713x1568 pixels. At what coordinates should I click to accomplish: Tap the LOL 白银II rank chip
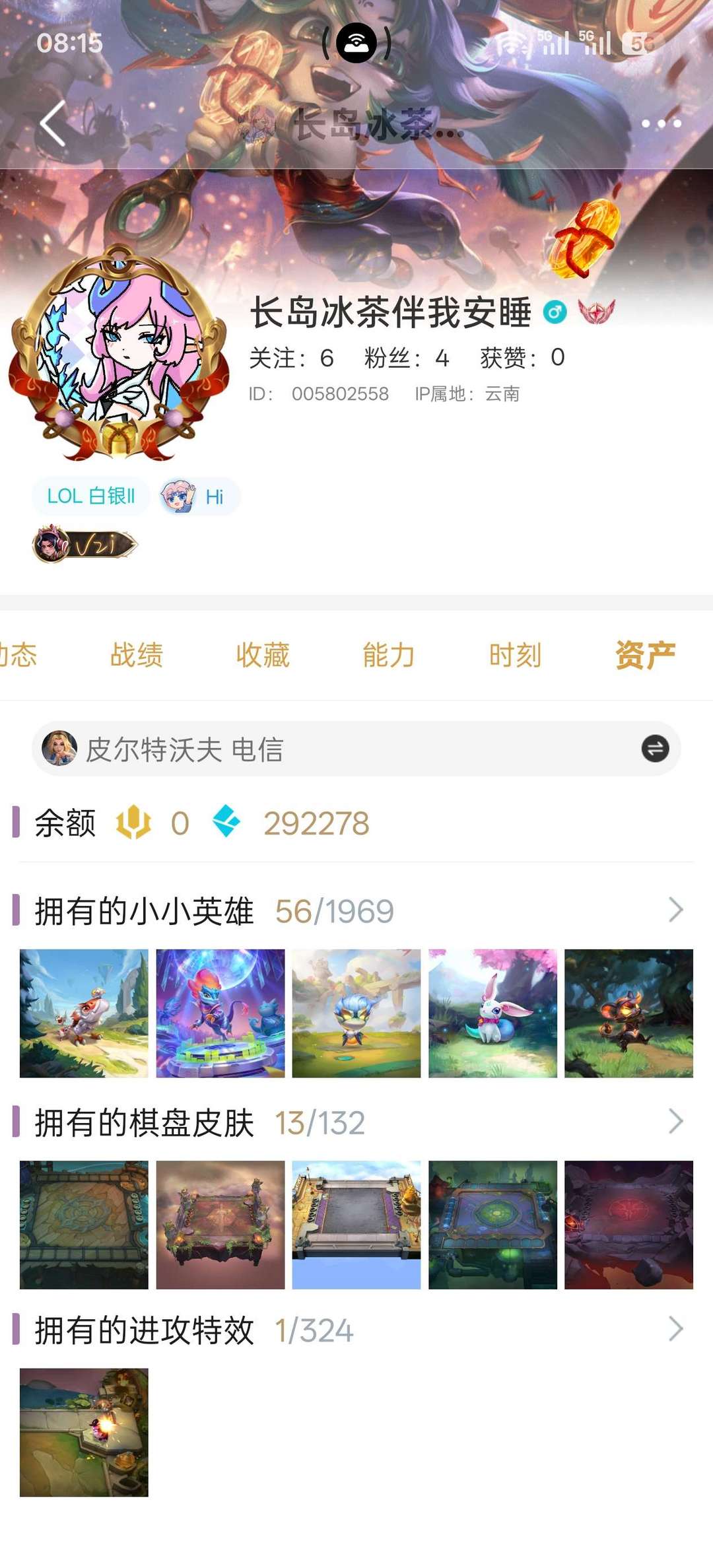coord(91,496)
